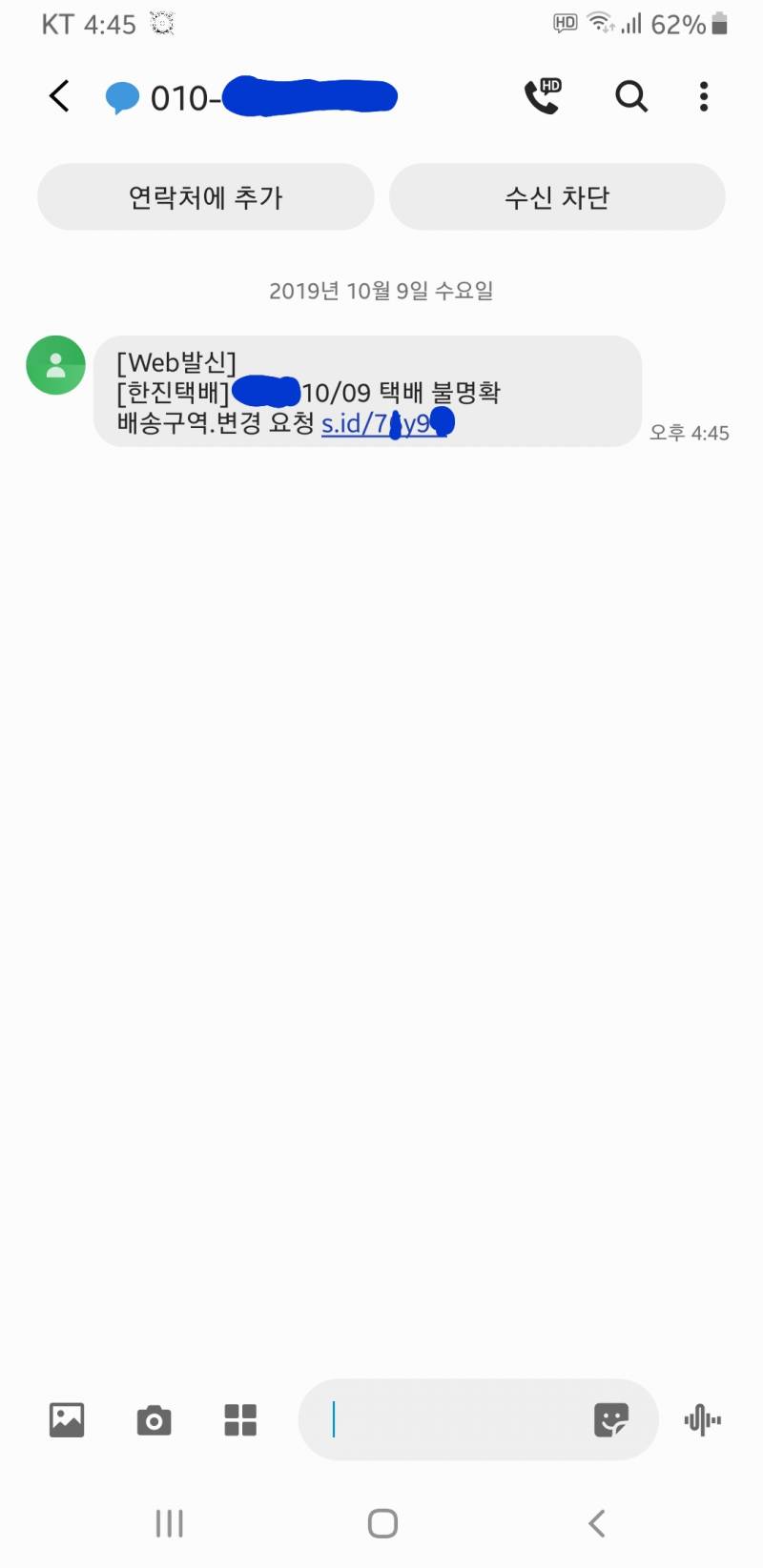763x1568 pixels.
Task: Open the three-dot overflow menu
Action: (703, 96)
